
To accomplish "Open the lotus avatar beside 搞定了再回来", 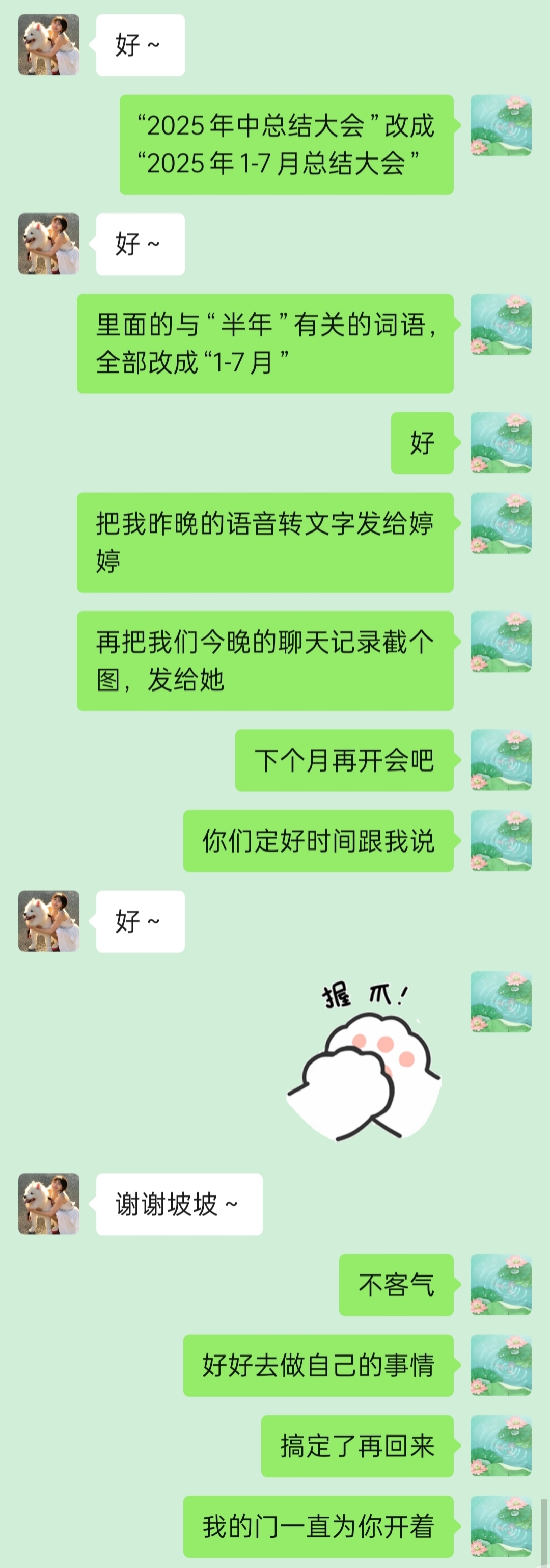I will click(x=501, y=1446).
